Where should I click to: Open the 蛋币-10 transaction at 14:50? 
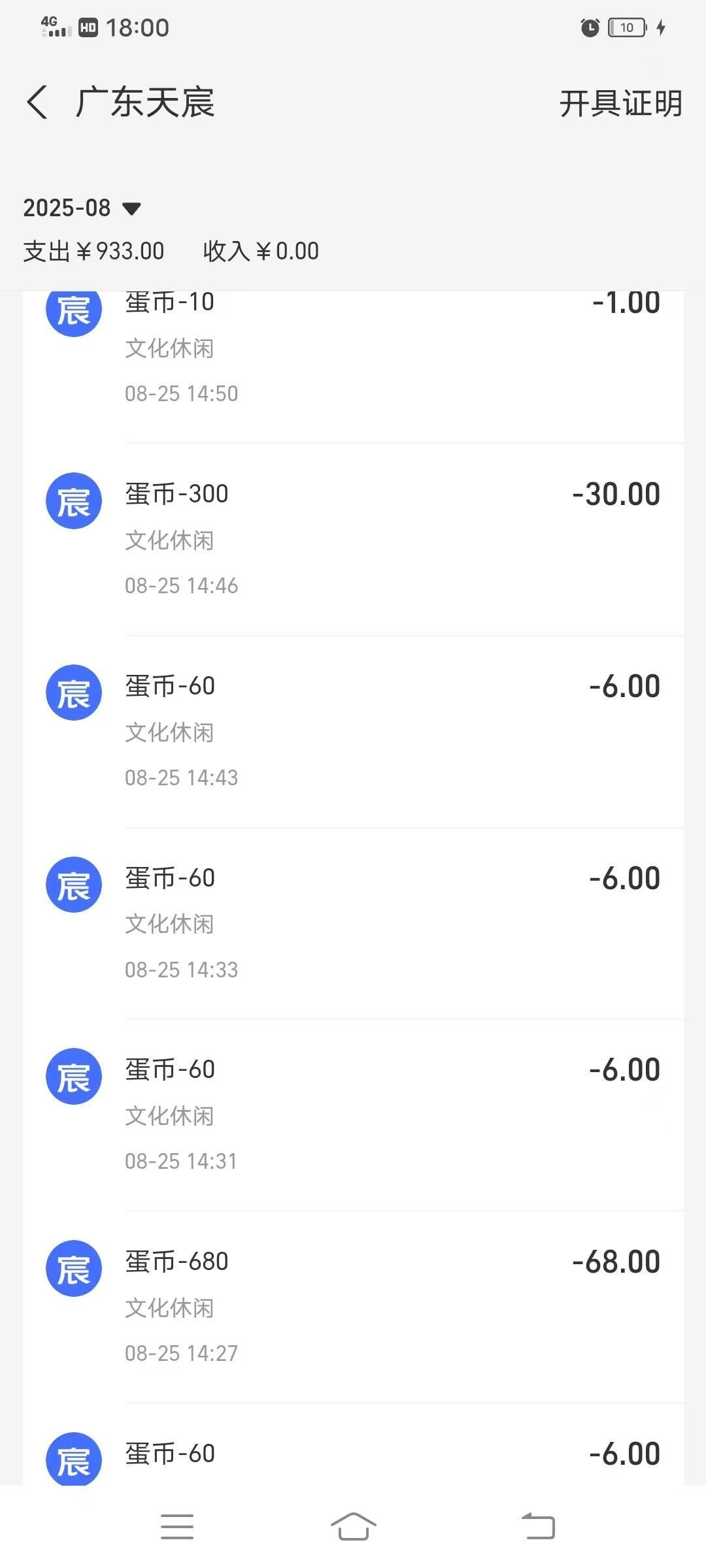(x=353, y=367)
